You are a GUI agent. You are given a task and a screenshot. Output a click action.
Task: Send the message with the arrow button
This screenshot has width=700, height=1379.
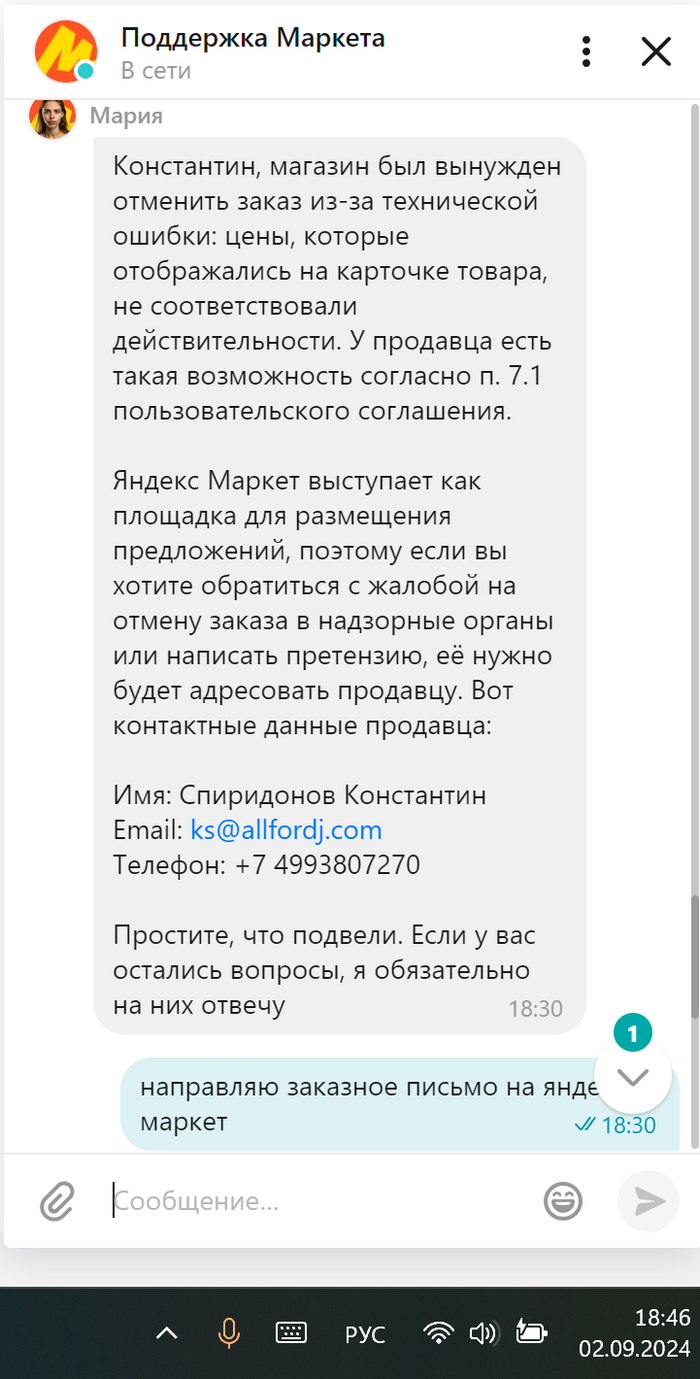(x=649, y=1200)
